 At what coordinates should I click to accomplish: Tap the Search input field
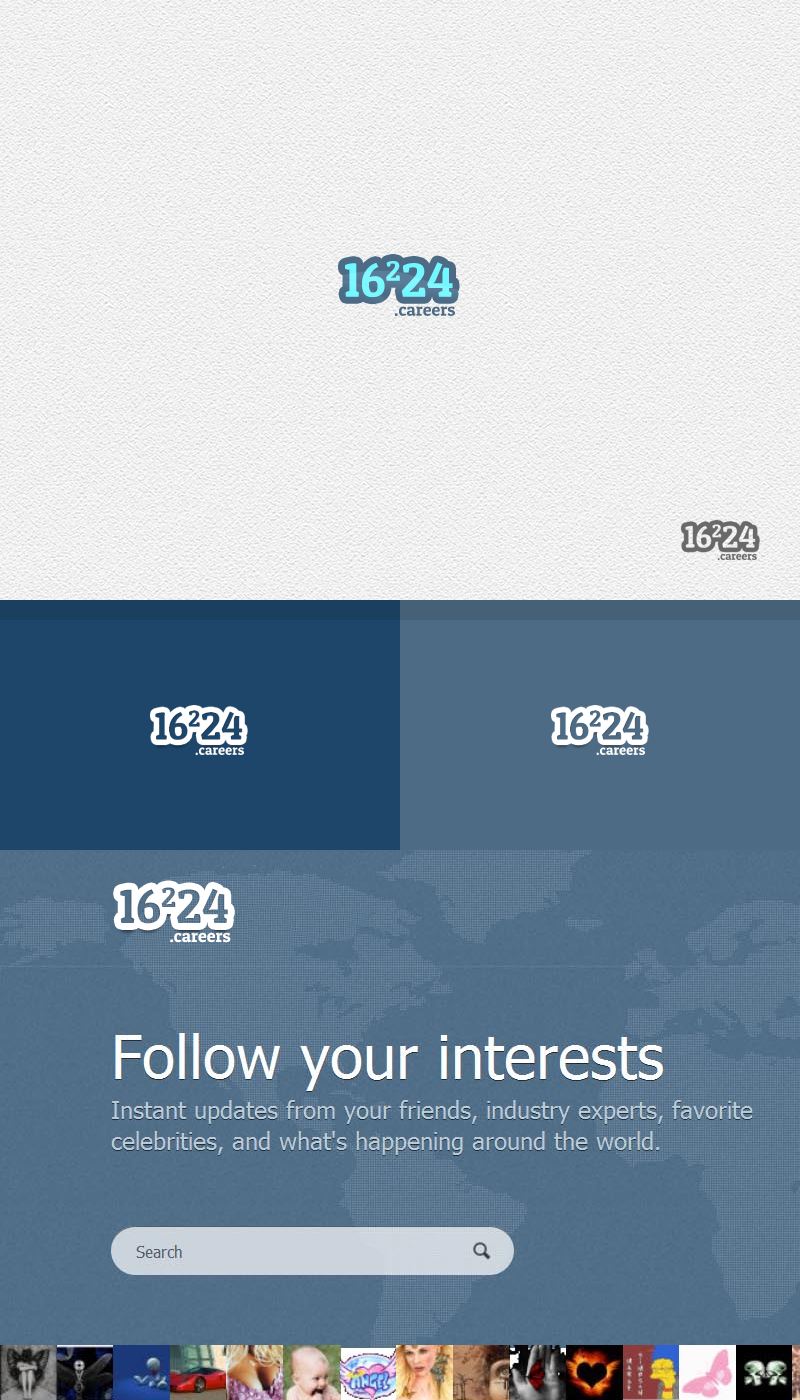click(x=290, y=1251)
